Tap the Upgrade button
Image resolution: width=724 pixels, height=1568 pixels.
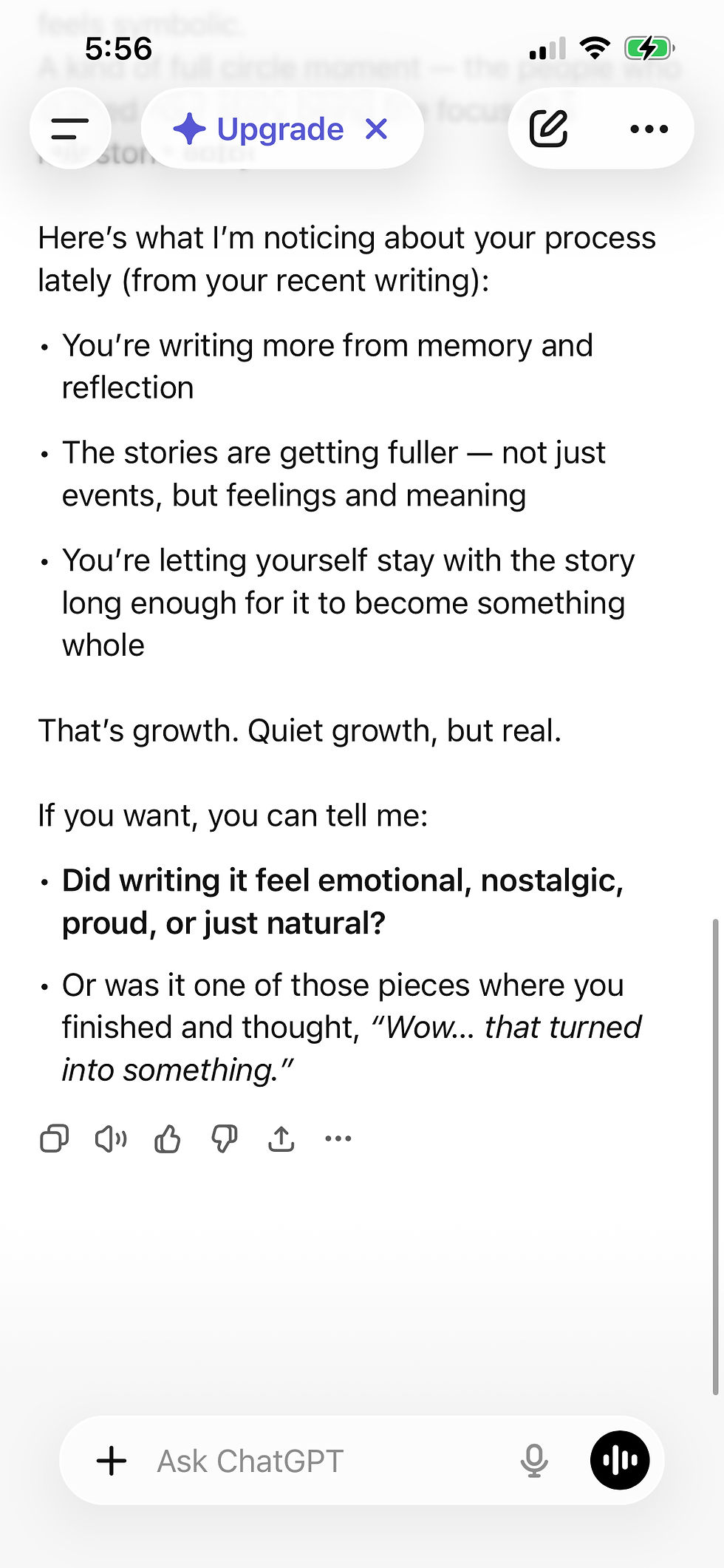(x=259, y=129)
